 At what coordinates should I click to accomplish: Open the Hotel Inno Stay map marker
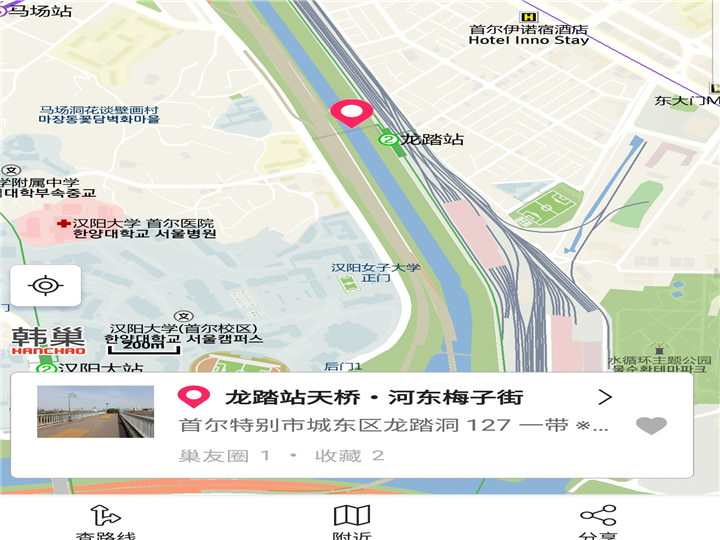pos(529,16)
